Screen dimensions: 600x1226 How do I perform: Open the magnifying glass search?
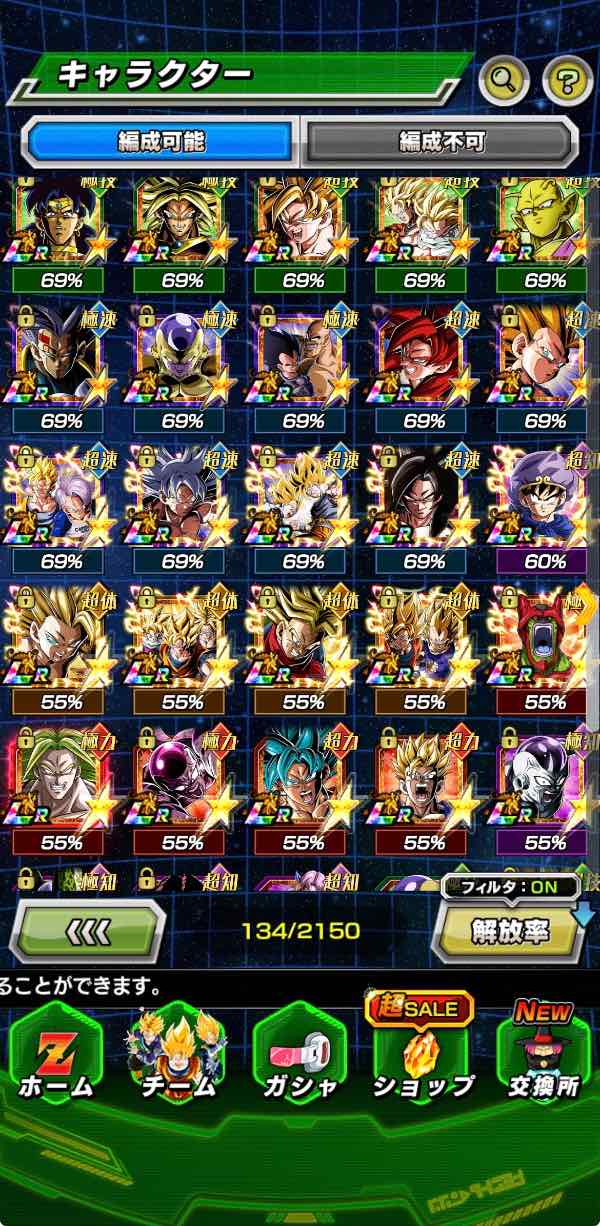(x=503, y=82)
